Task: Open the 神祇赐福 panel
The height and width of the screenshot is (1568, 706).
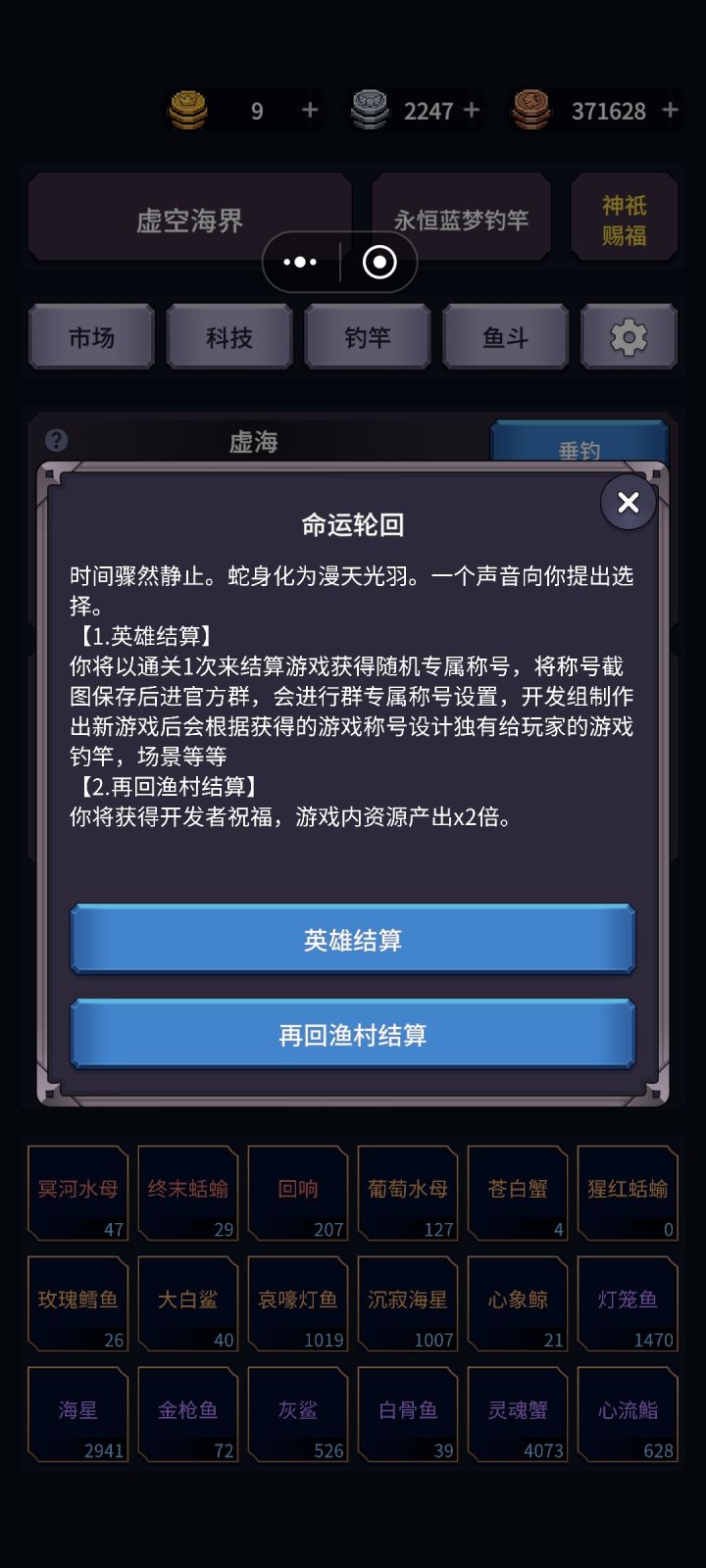Action: coord(624,218)
